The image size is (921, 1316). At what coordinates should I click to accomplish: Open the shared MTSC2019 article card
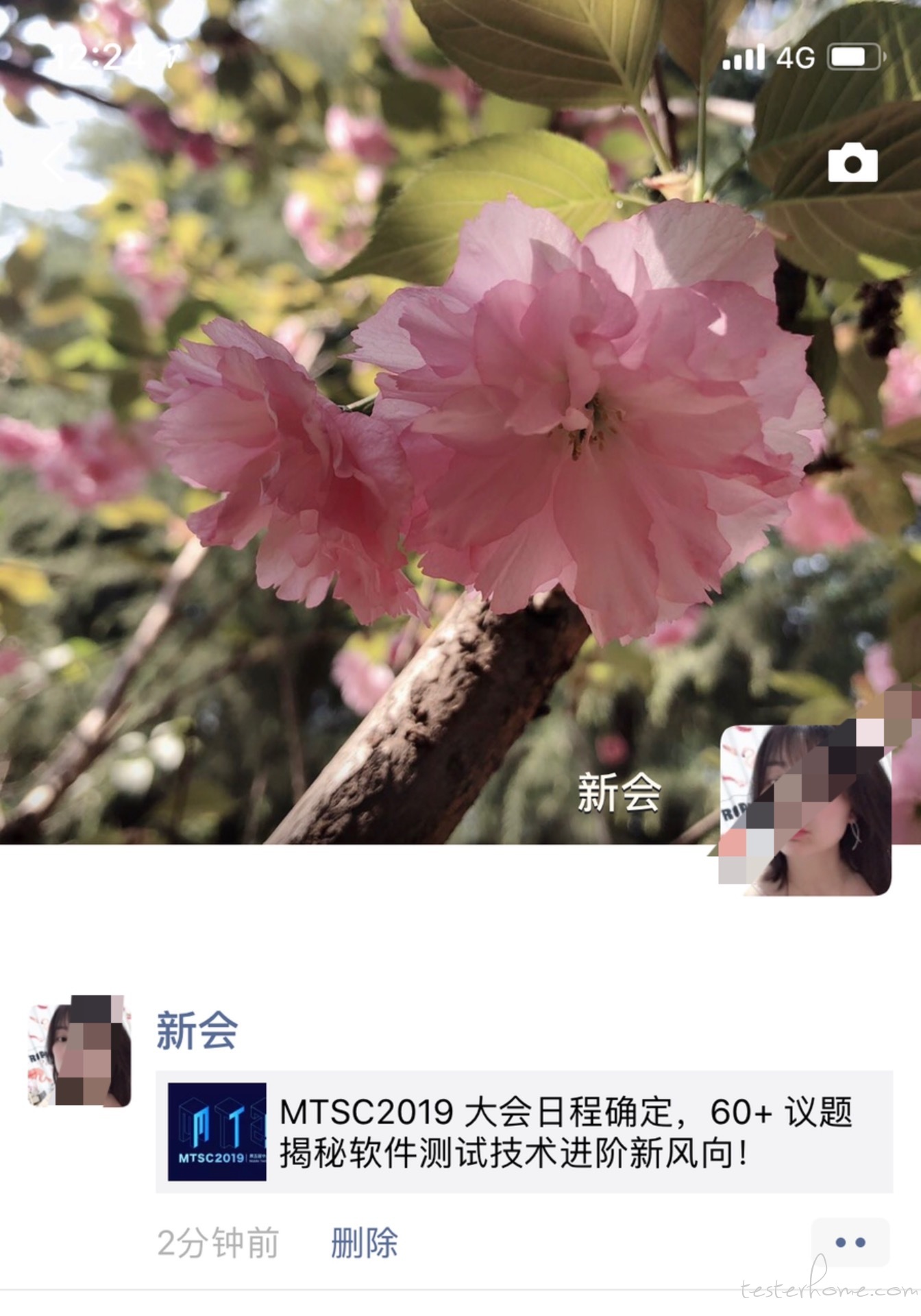(x=524, y=1132)
